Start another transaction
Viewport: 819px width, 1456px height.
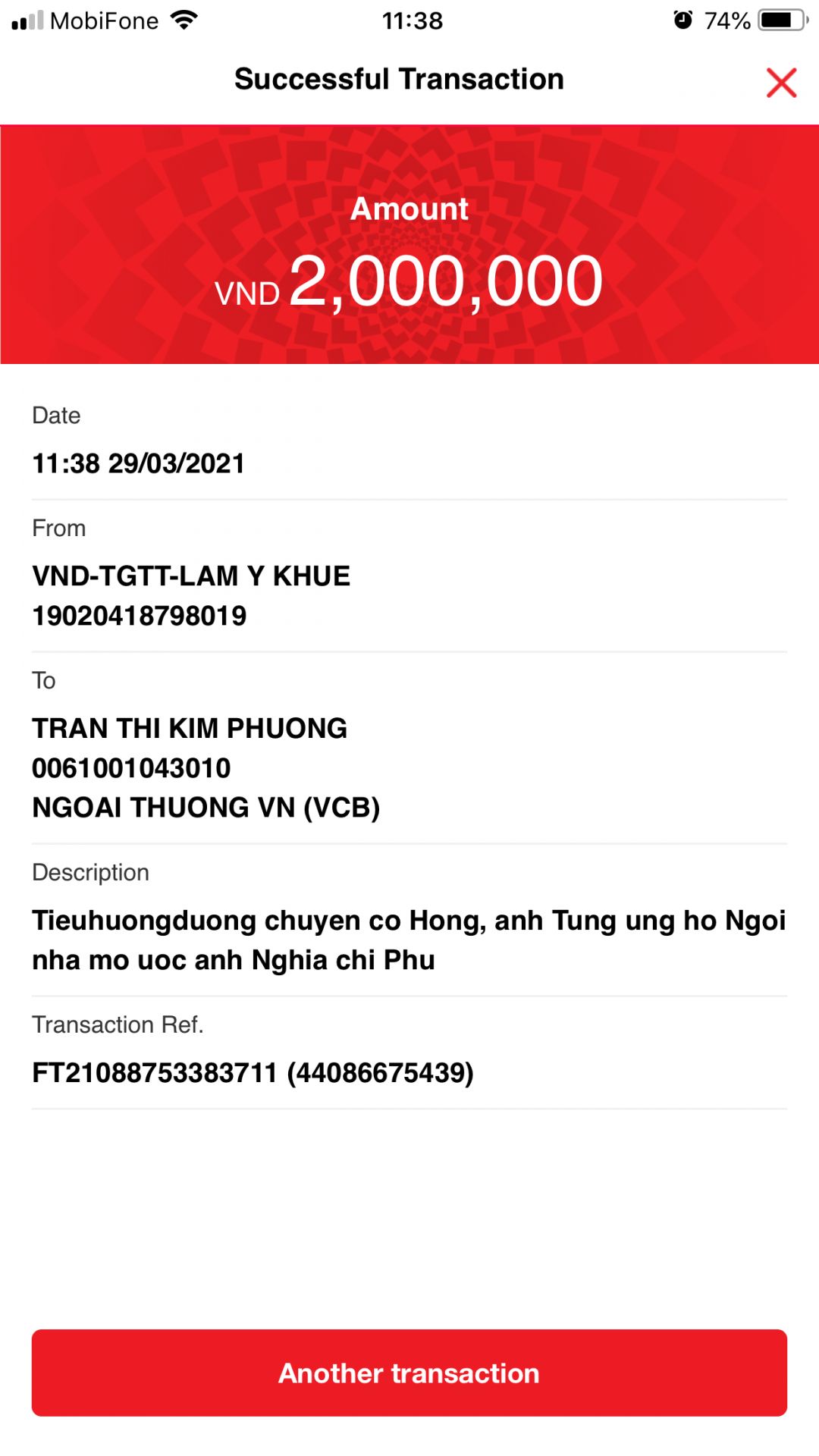409,1373
